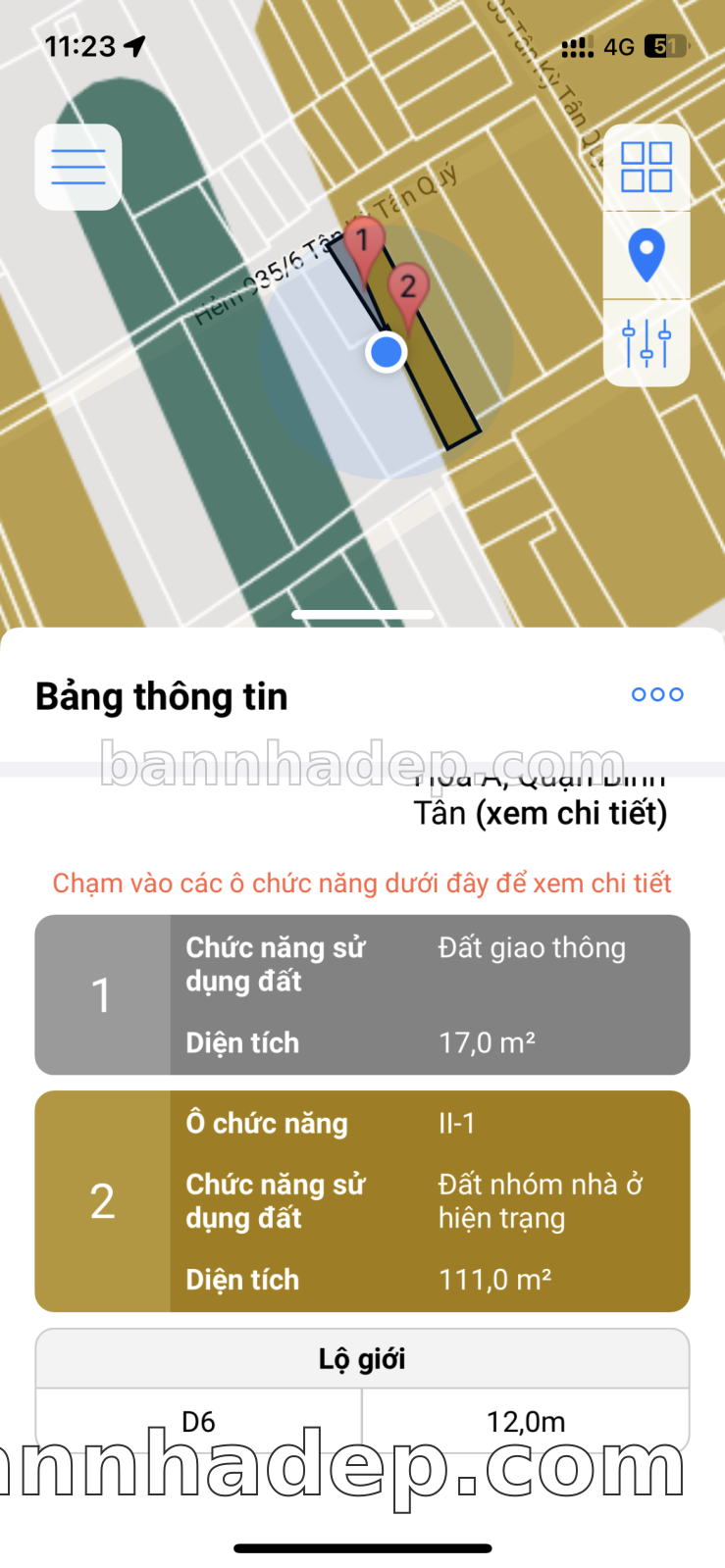Open the map layers grid button
This screenshot has width=725, height=1568.
[x=647, y=167]
